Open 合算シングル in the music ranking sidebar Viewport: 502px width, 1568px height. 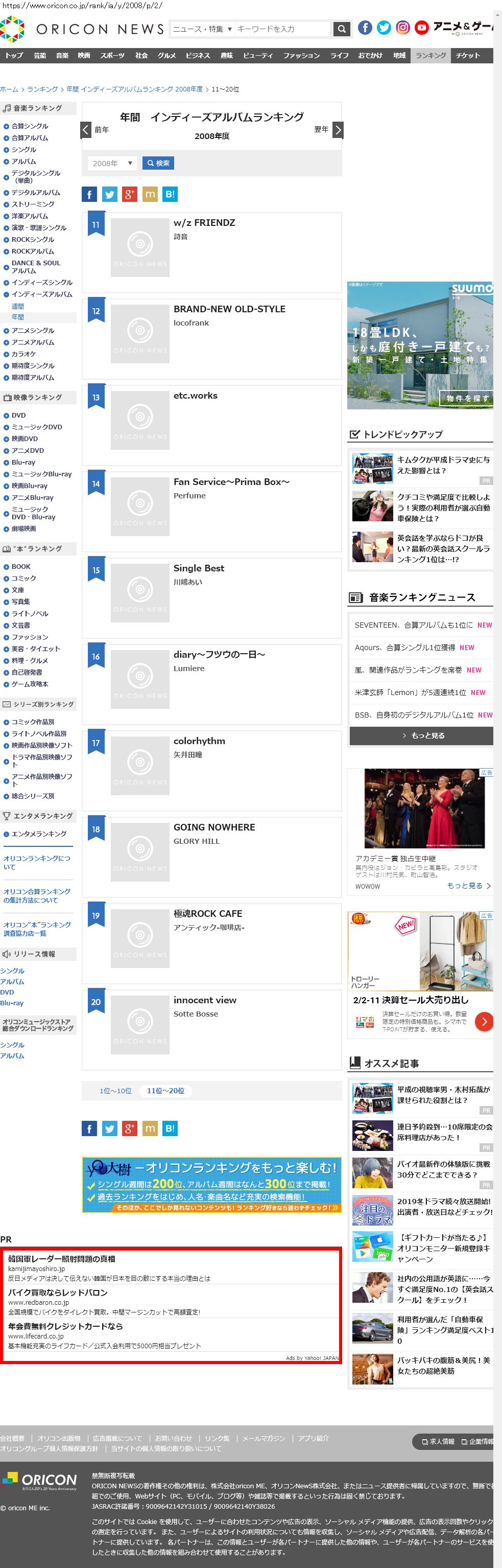(30, 126)
